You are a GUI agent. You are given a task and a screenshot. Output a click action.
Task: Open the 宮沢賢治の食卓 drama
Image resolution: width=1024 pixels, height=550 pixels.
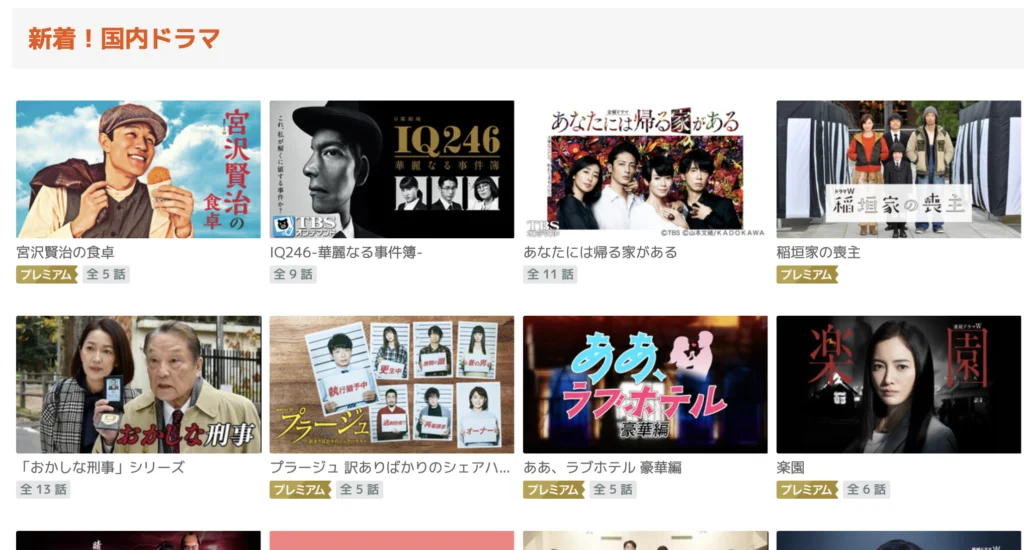pyautogui.click(x=138, y=169)
